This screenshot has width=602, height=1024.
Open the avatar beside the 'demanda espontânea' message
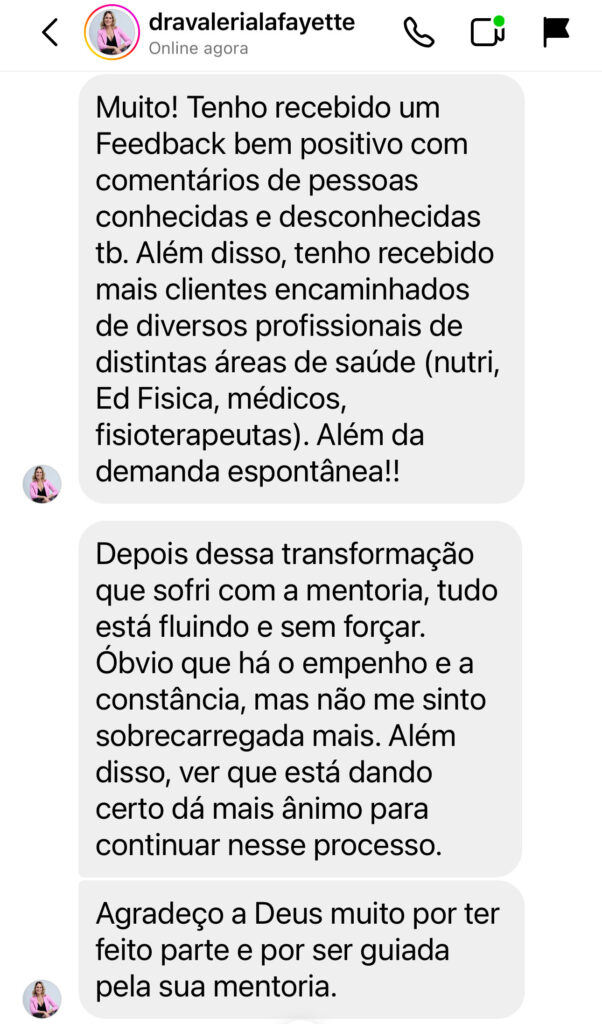(x=42, y=484)
